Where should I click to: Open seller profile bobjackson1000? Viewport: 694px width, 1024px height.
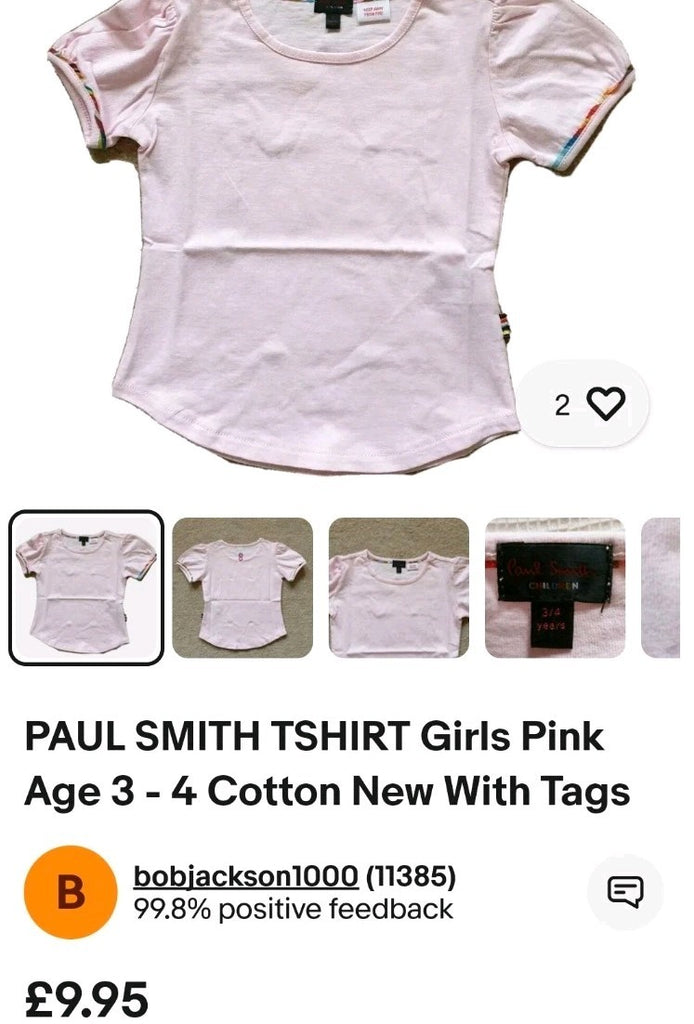click(x=245, y=877)
